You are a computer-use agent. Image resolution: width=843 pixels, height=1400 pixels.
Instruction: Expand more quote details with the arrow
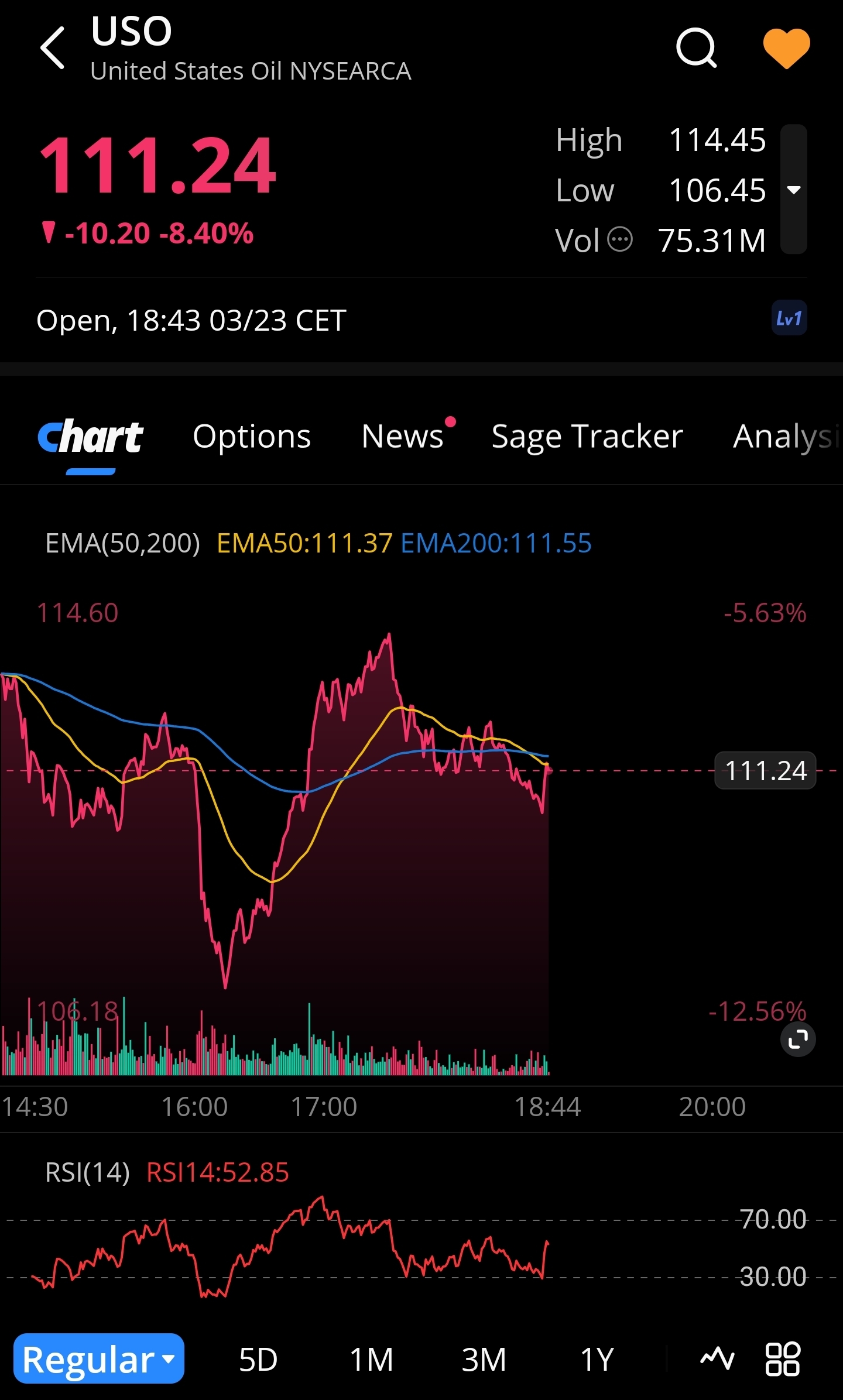click(x=794, y=190)
